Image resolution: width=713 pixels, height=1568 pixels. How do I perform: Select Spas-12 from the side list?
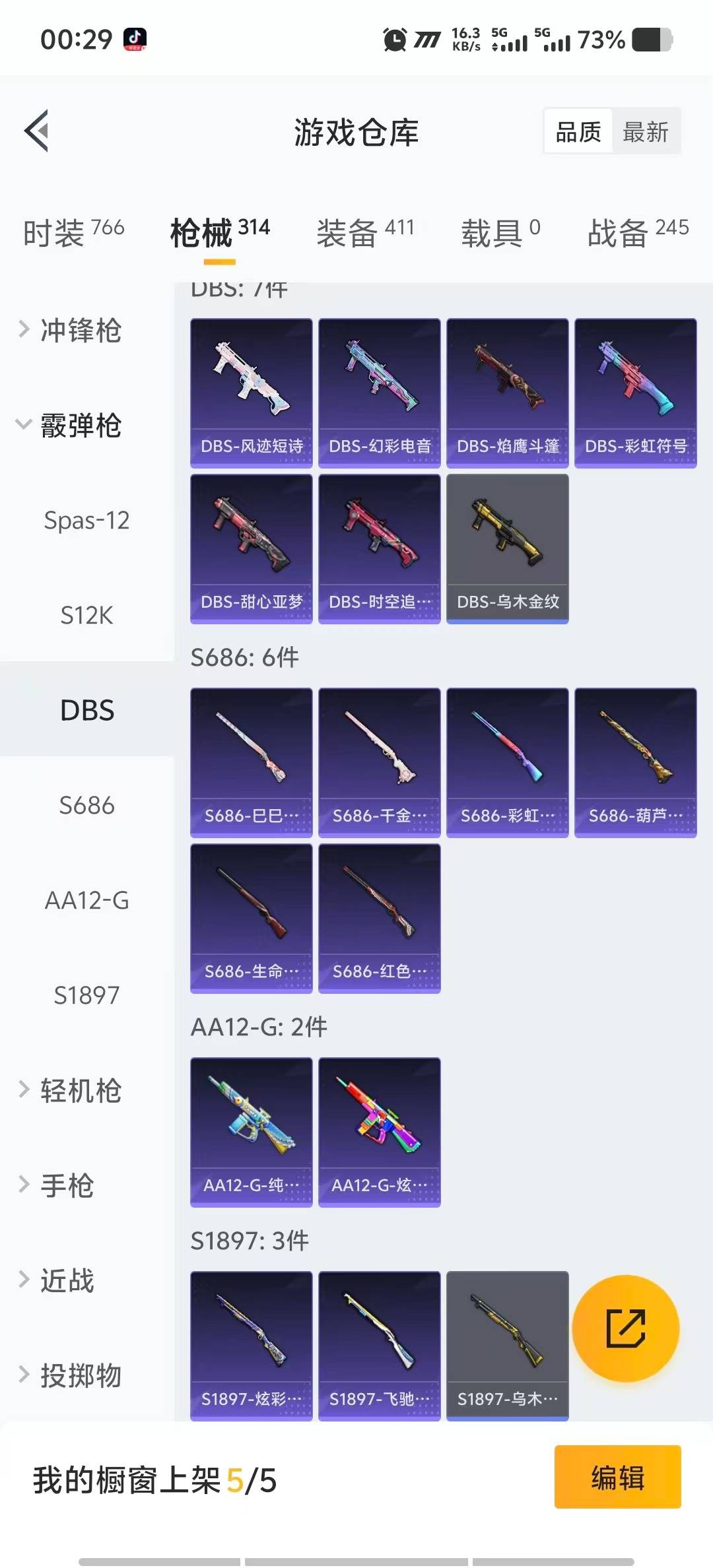click(86, 521)
